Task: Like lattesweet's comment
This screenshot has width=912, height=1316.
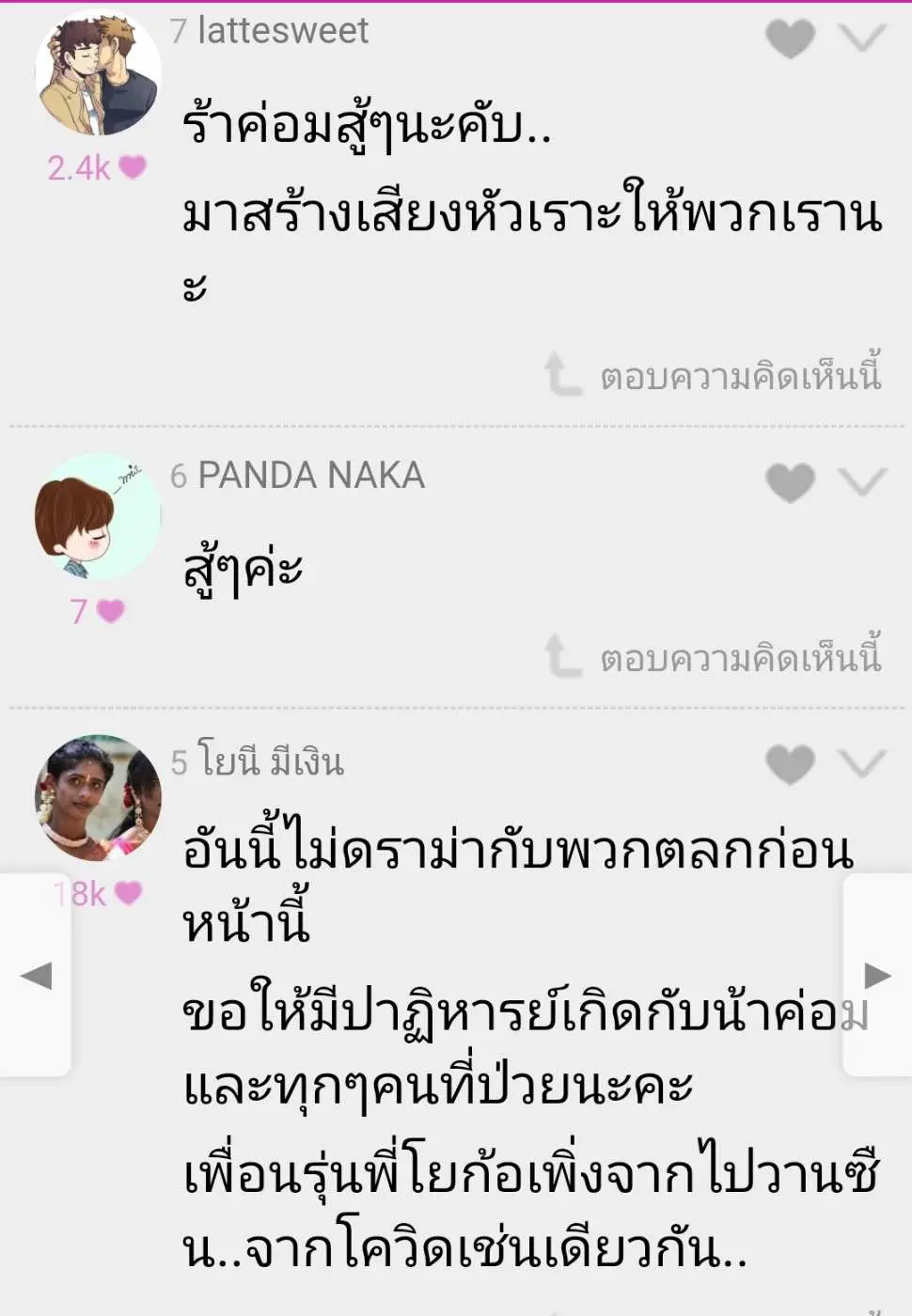Action: [x=790, y=39]
